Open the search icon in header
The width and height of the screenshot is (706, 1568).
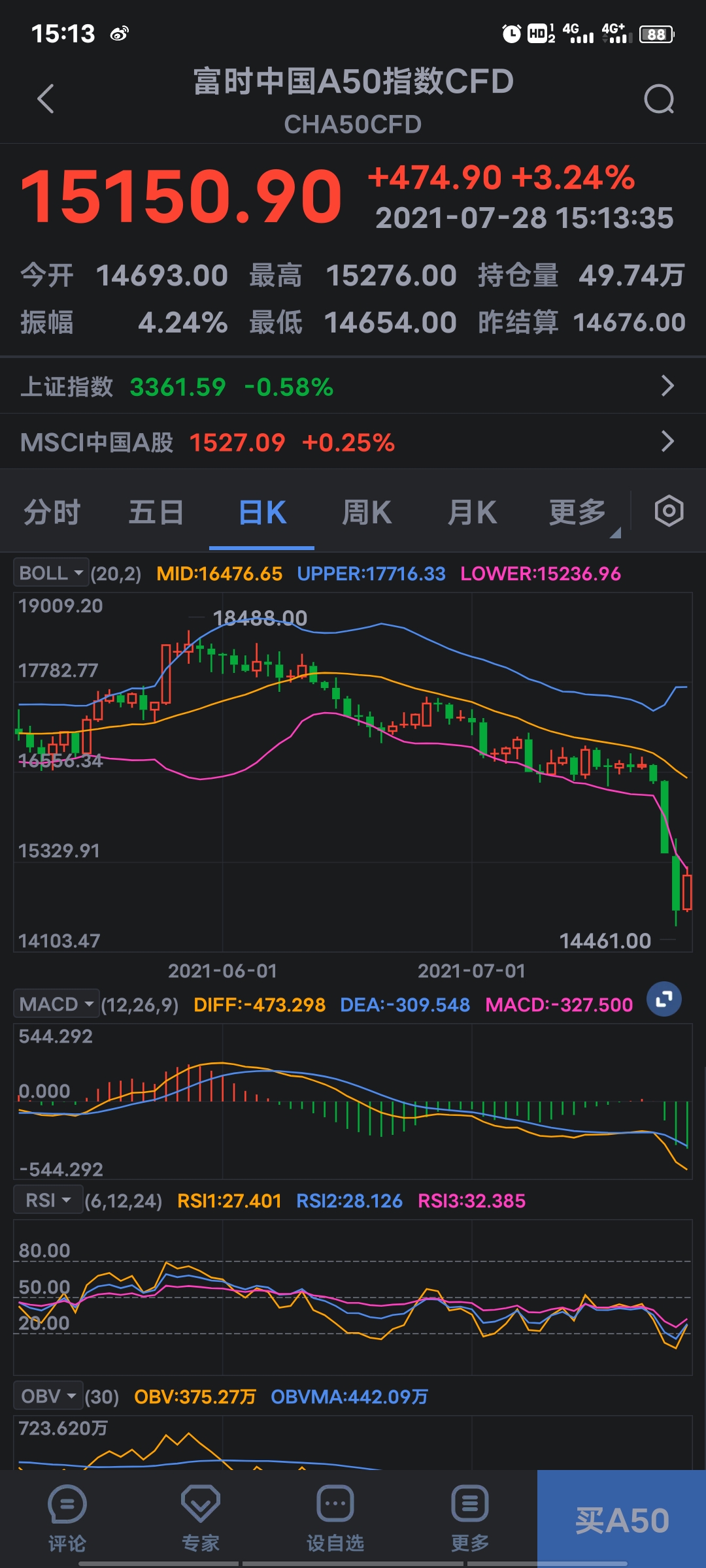pyautogui.click(x=658, y=99)
